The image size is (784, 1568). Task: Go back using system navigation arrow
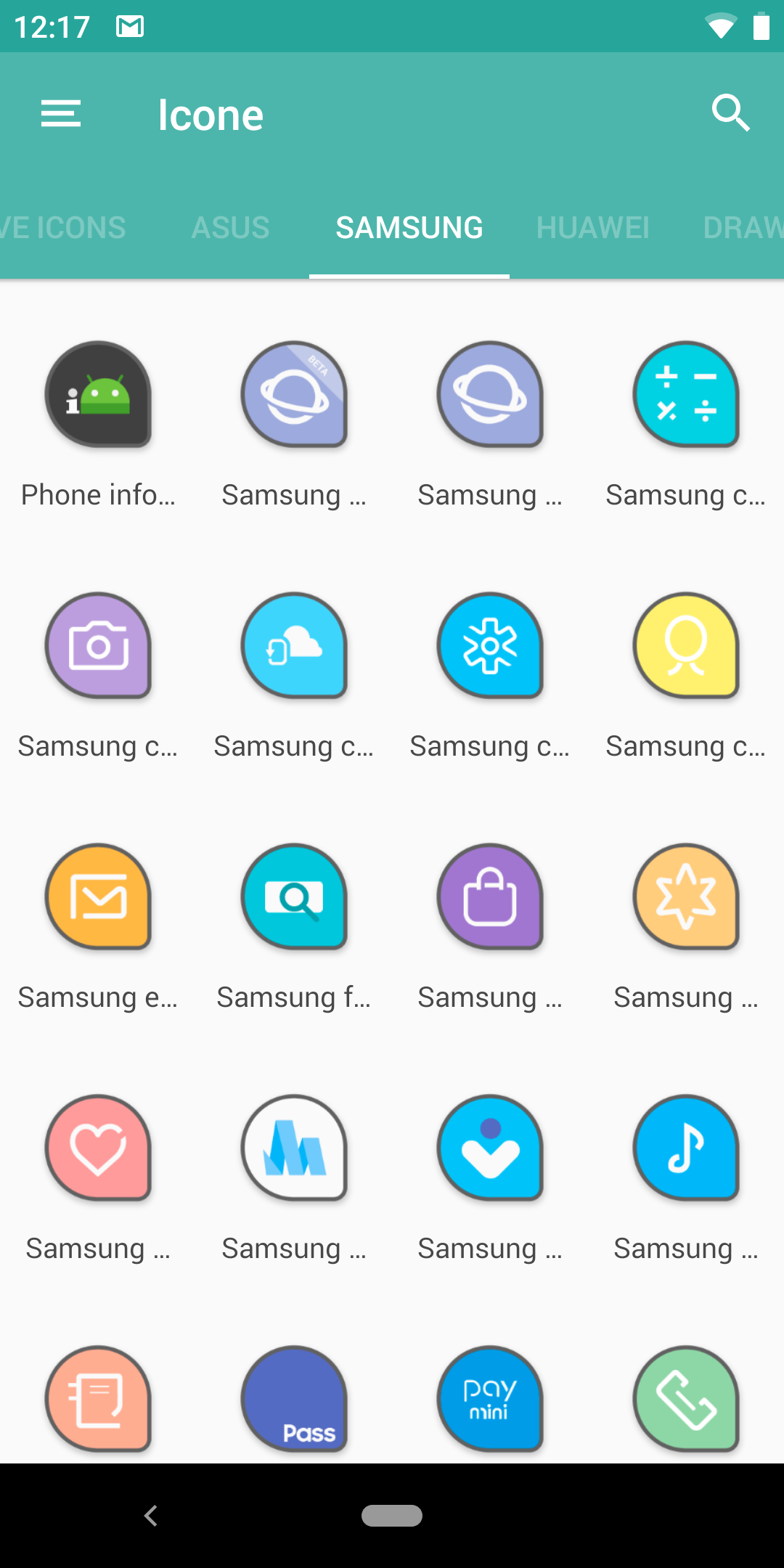pyautogui.click(x=151, y=1516)
